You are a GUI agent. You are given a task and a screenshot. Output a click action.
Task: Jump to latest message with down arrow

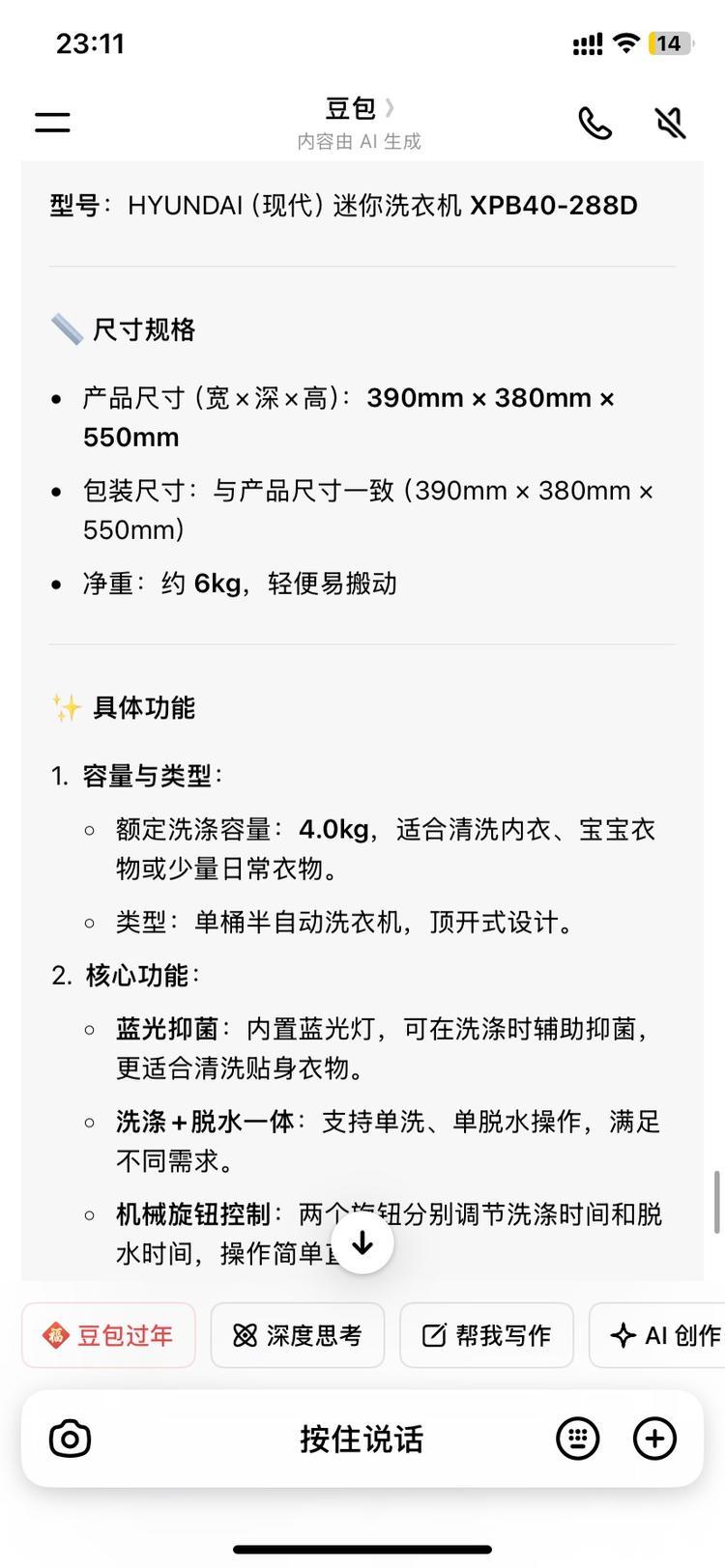click(362, 1242)
